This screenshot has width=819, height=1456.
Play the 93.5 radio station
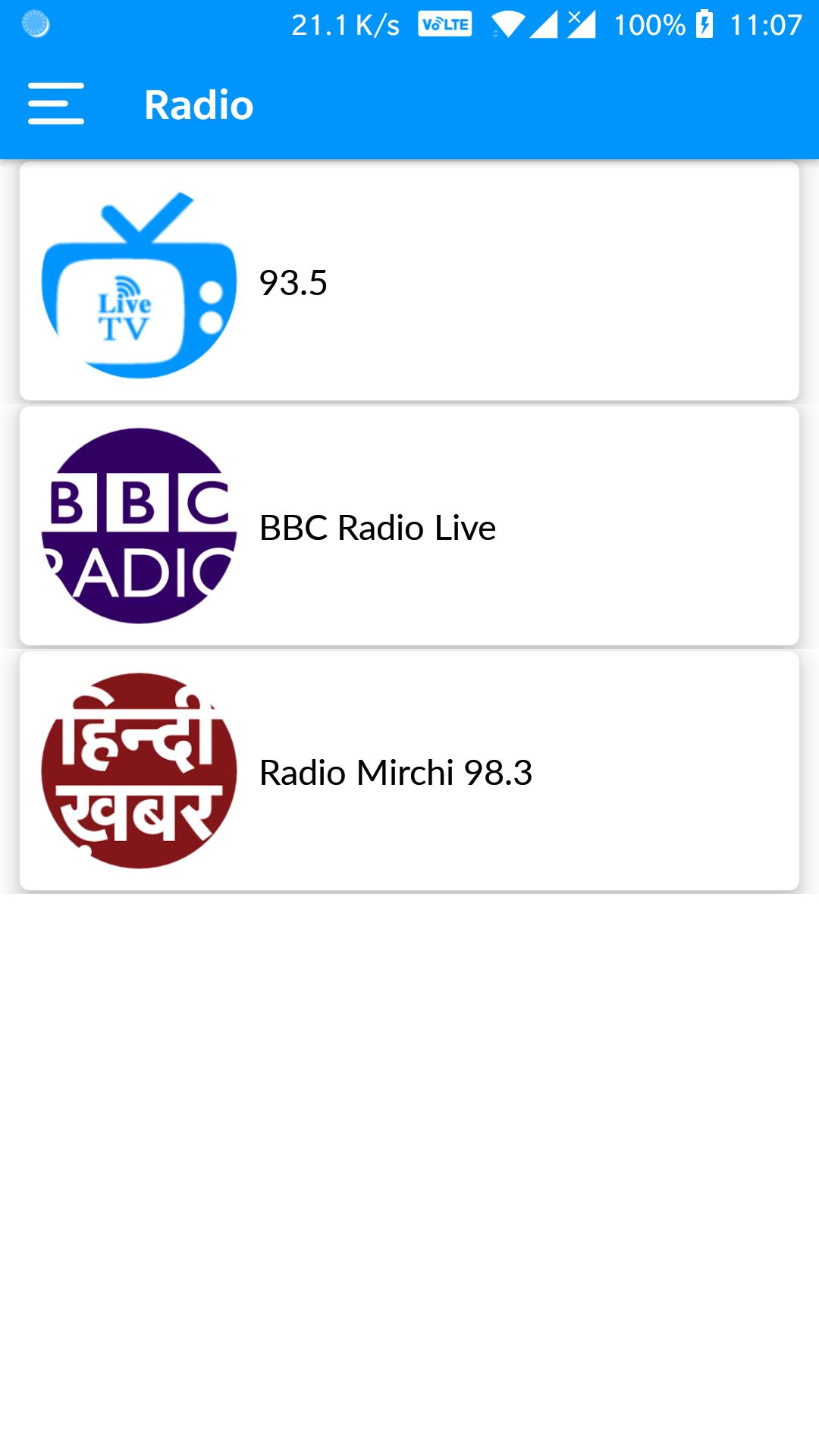409,281
